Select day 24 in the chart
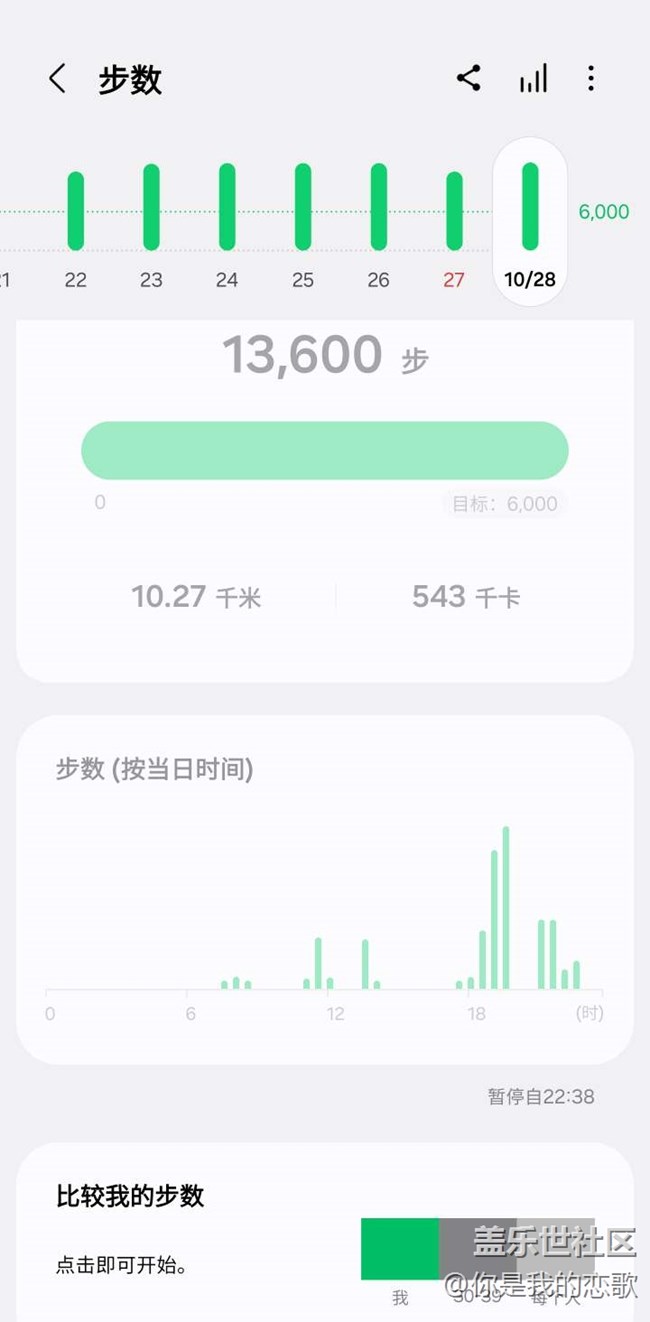 pos(227,220)
